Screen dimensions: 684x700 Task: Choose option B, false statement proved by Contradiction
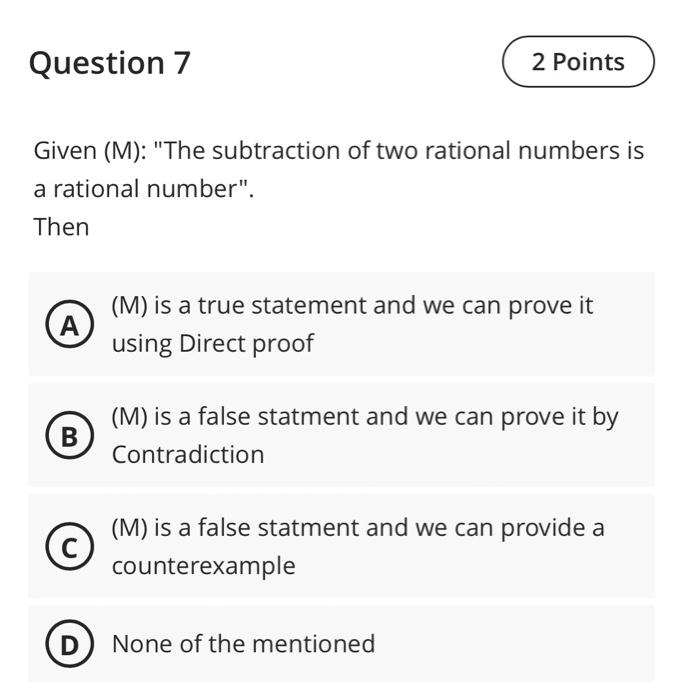pyautogui.click(x=69, y=436)
